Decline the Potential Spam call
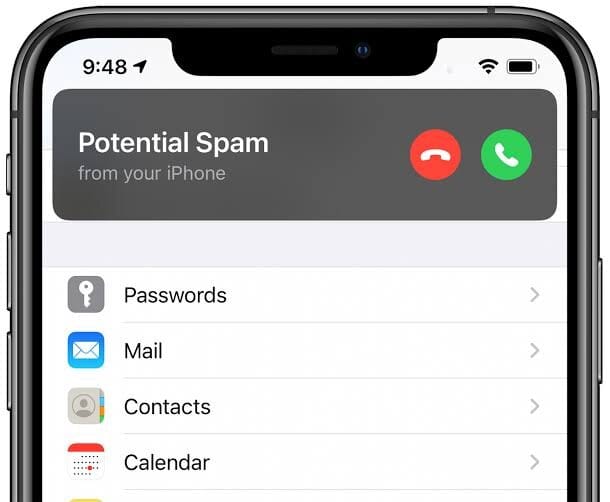The width and height of the screenshot is (610, 502). click(x=435, y=155)
